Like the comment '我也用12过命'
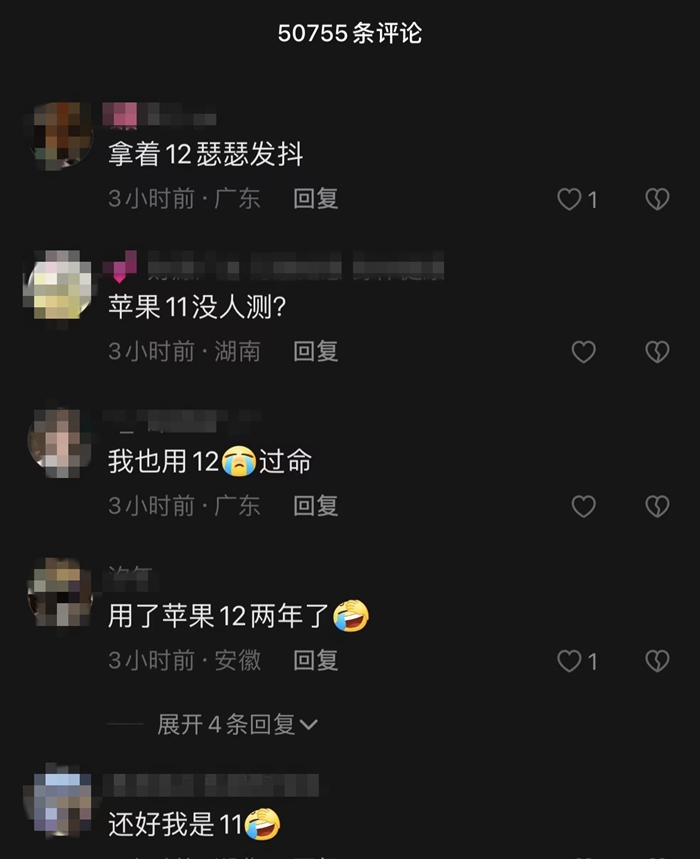This screenshot has height=859, width=700. (583, 506)
